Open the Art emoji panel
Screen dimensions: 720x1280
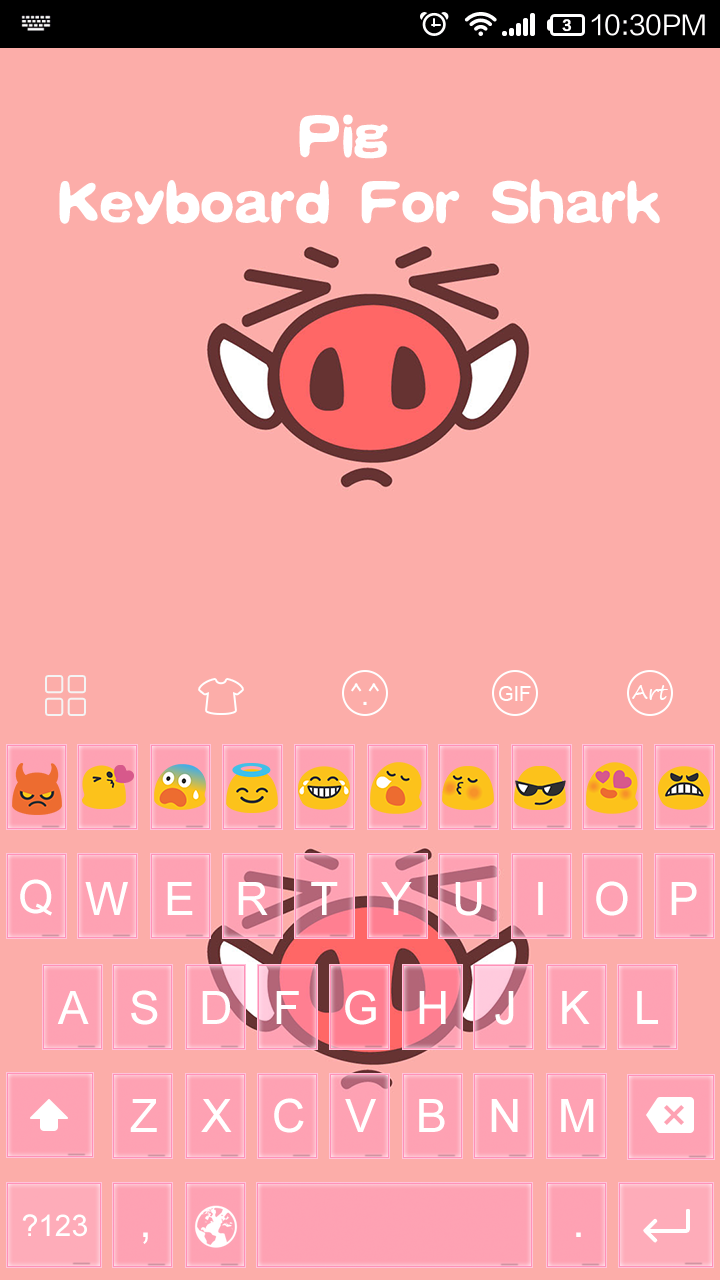point(649,692)
